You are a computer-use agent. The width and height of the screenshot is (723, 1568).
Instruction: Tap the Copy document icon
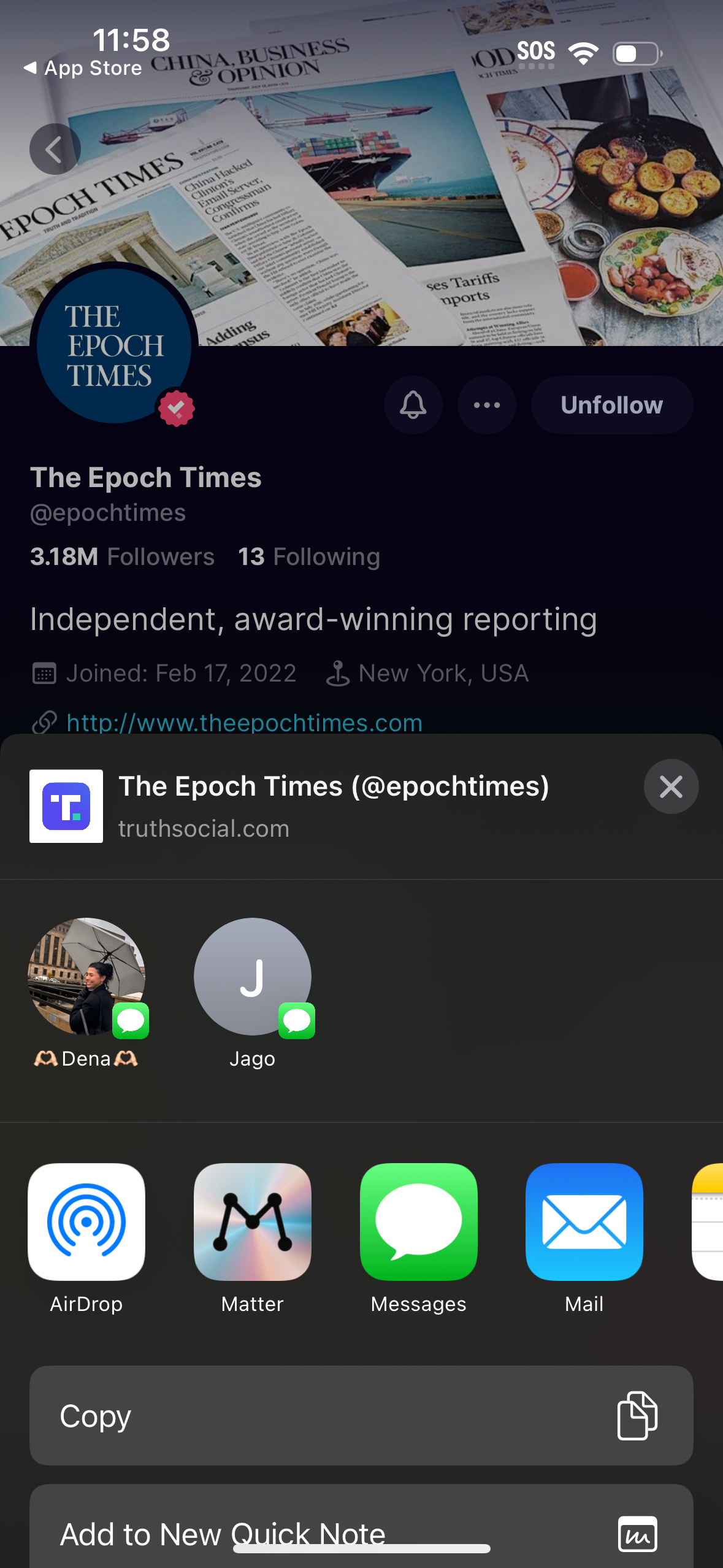click(637, 1415)
